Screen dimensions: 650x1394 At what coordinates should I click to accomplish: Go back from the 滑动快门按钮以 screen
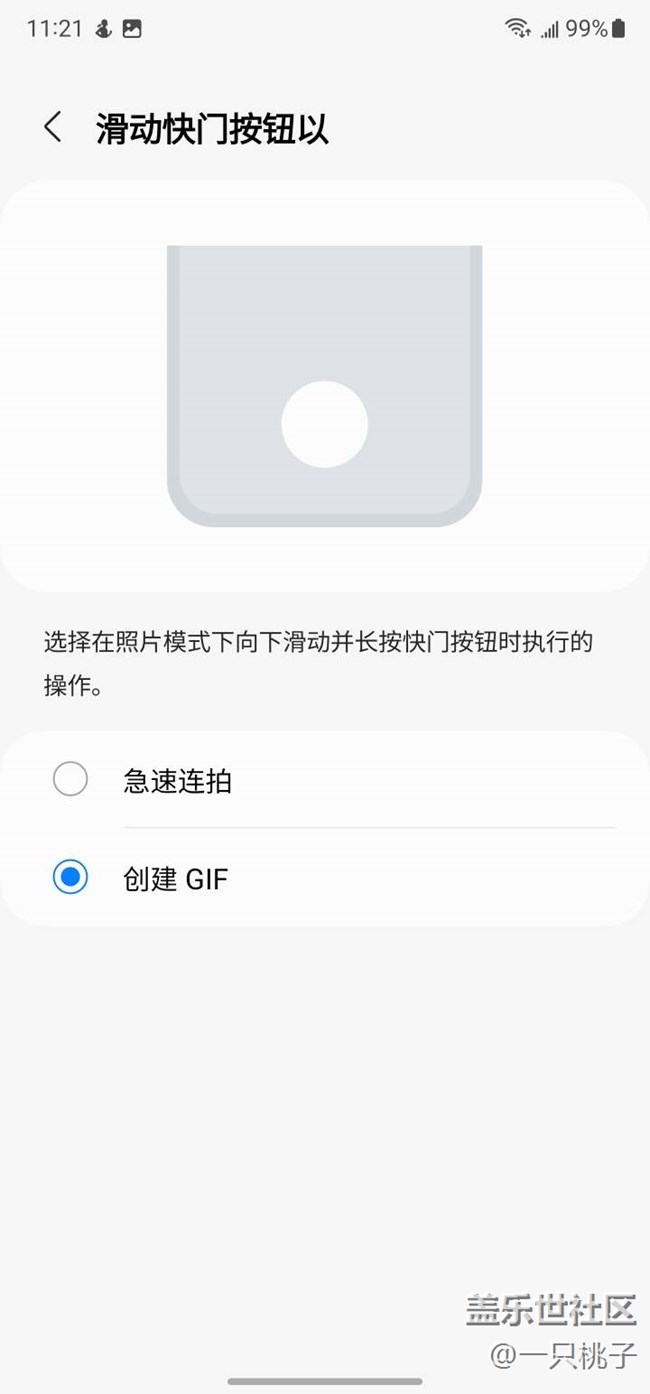pyautogui.click(x=53, y=128)
